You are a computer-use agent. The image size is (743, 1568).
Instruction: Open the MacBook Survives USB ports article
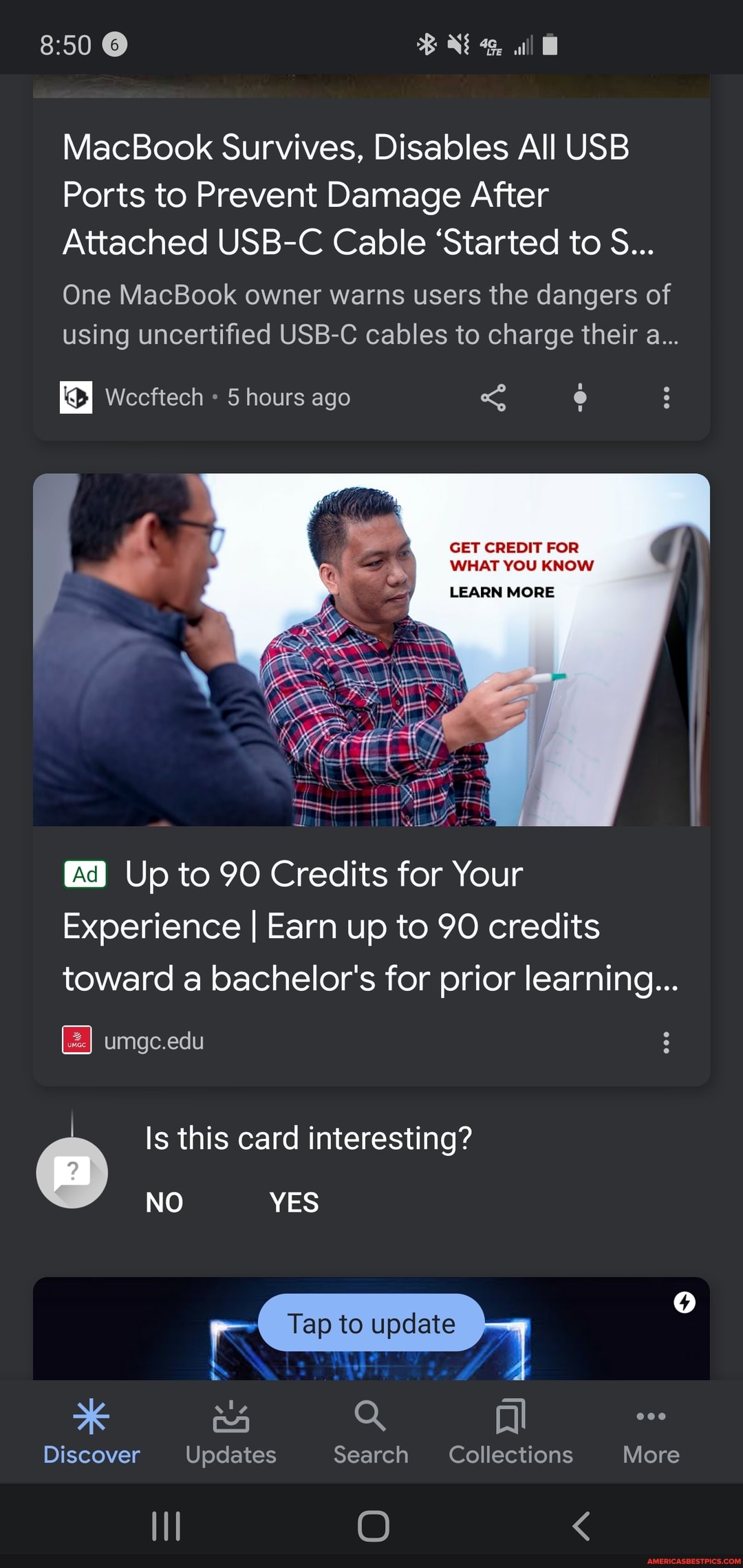point(358,195)
